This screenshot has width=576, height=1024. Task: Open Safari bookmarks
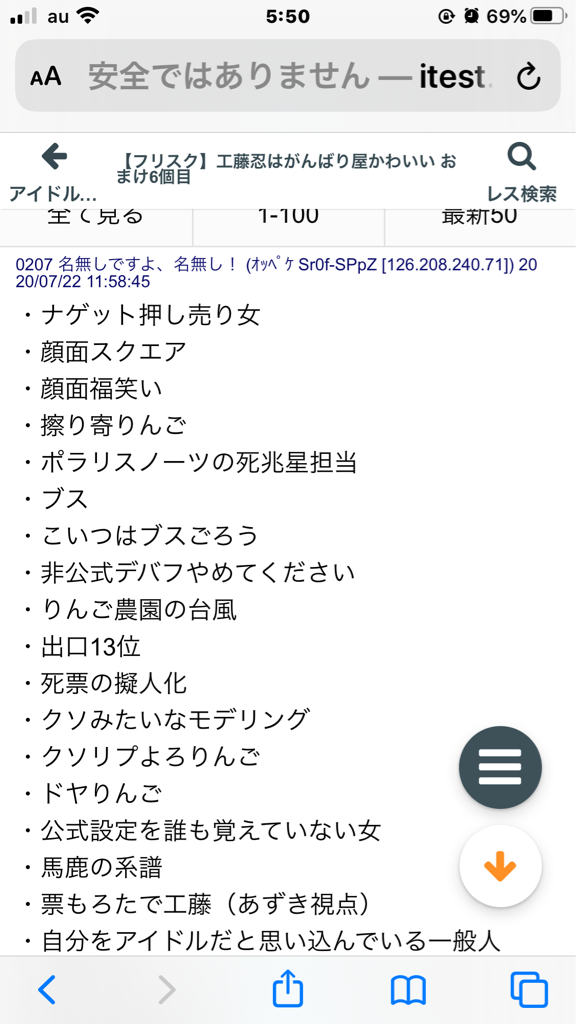(x=408, y=990)
